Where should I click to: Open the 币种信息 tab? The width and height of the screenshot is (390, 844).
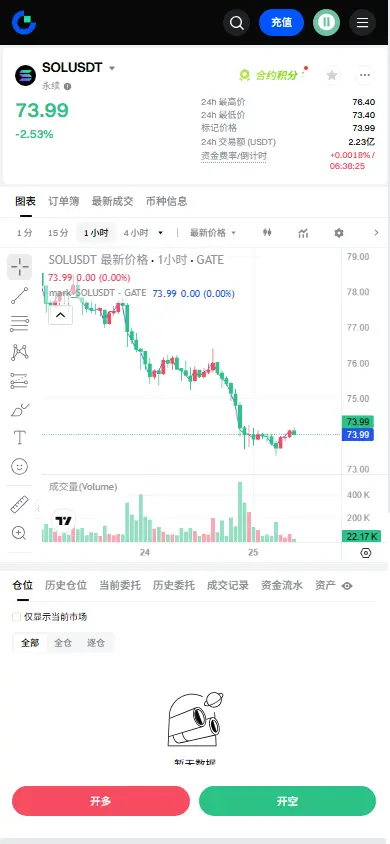point(166,201)
